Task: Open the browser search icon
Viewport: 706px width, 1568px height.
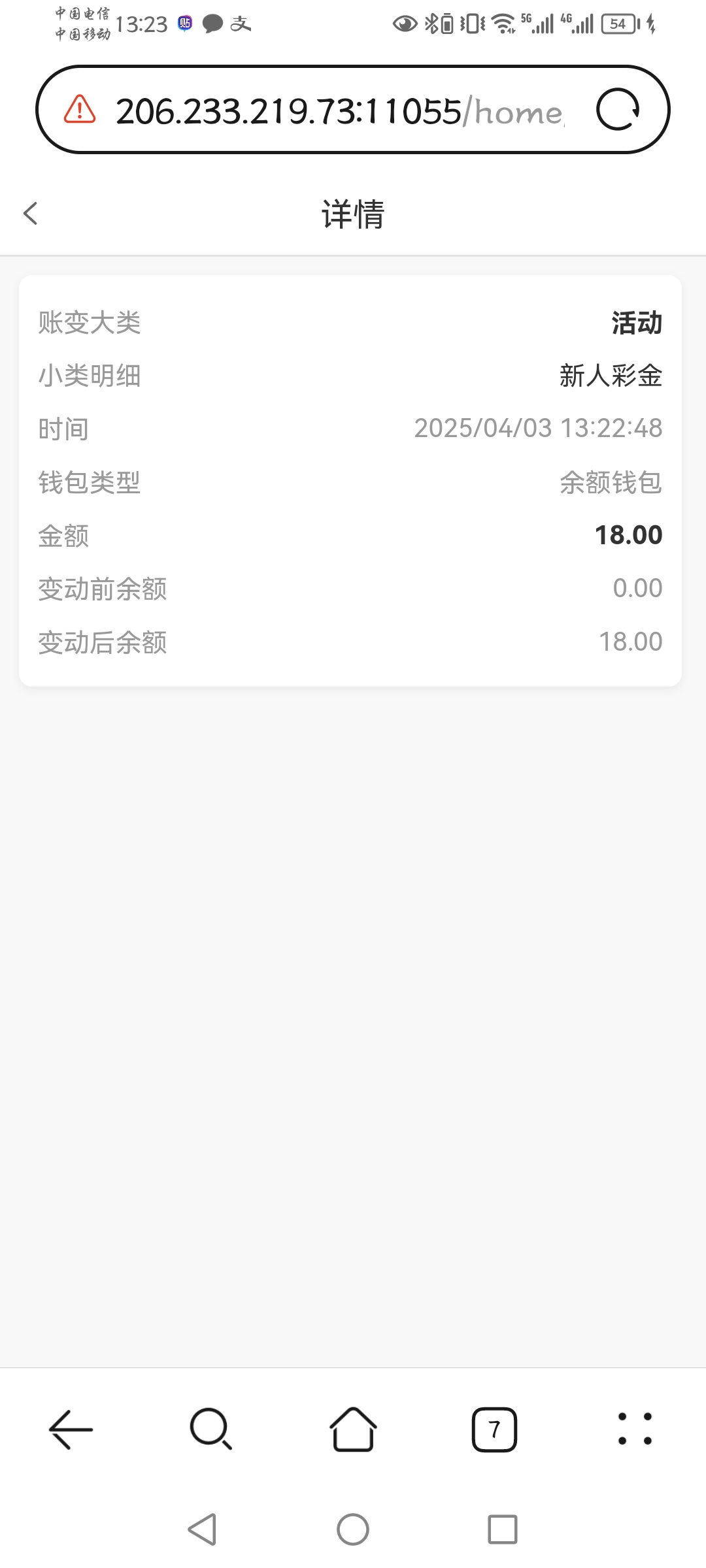Action: [x=211, y=1429]
